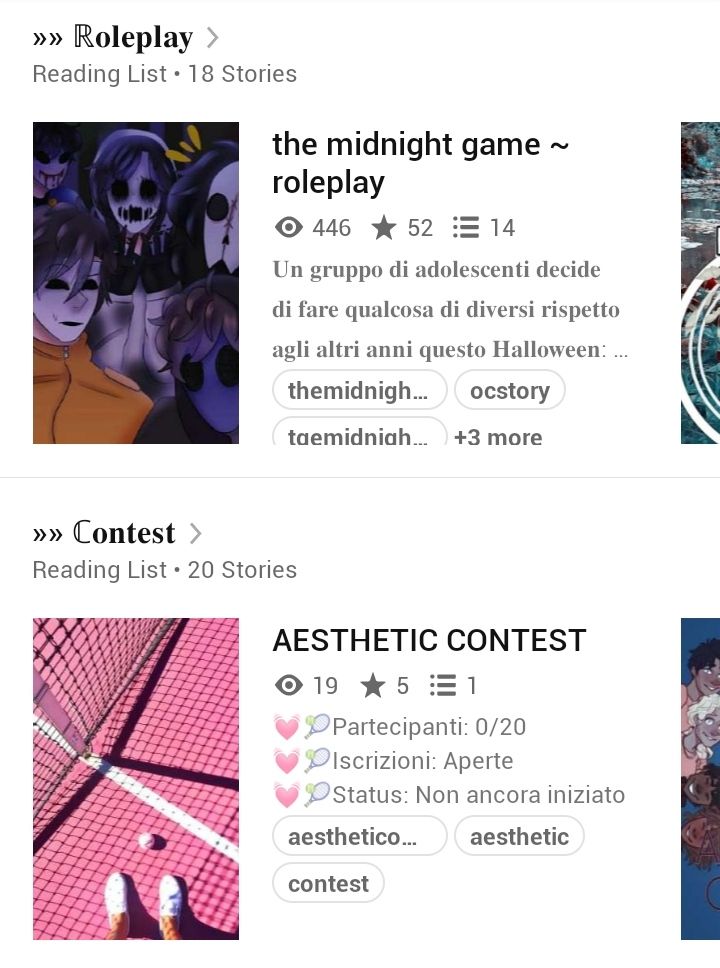Select the aesthetic tag
The height and width of the screenshot is (968, 720).
519,836
